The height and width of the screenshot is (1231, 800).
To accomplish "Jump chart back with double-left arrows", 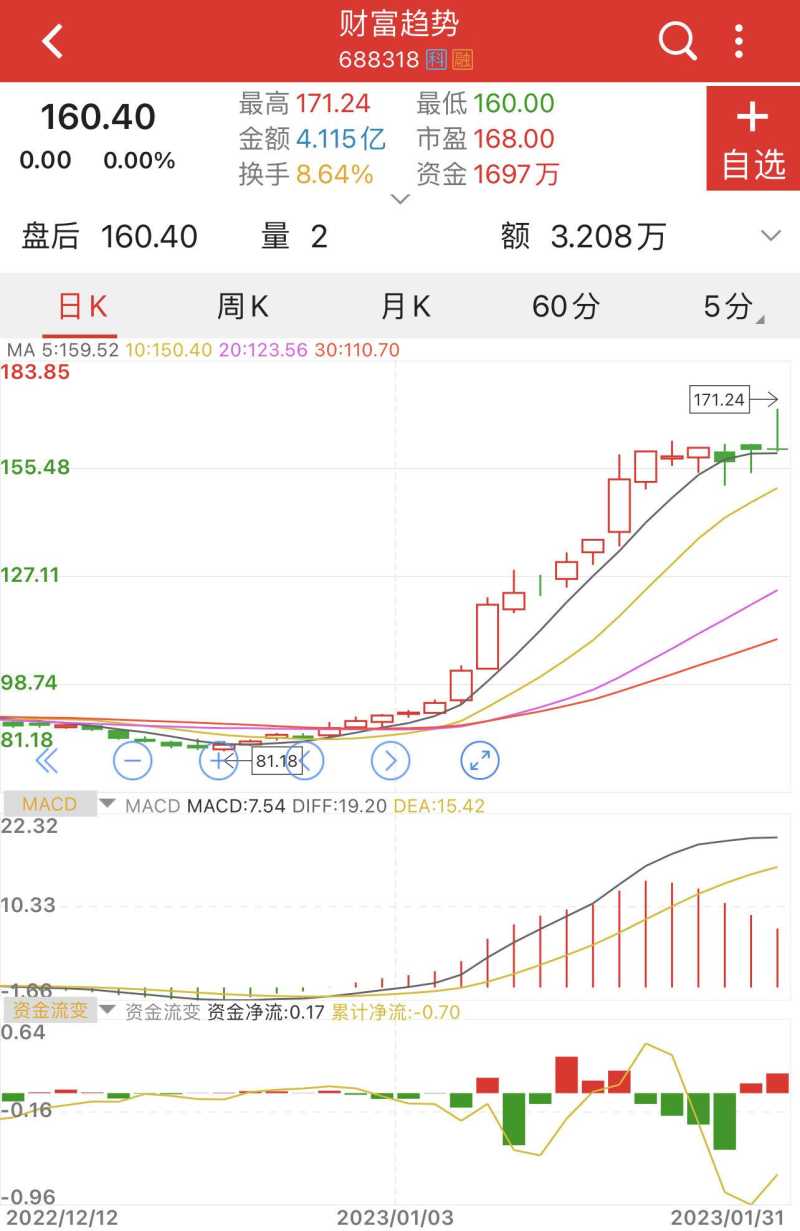I will pyautogui.click(x=47, y=762).
